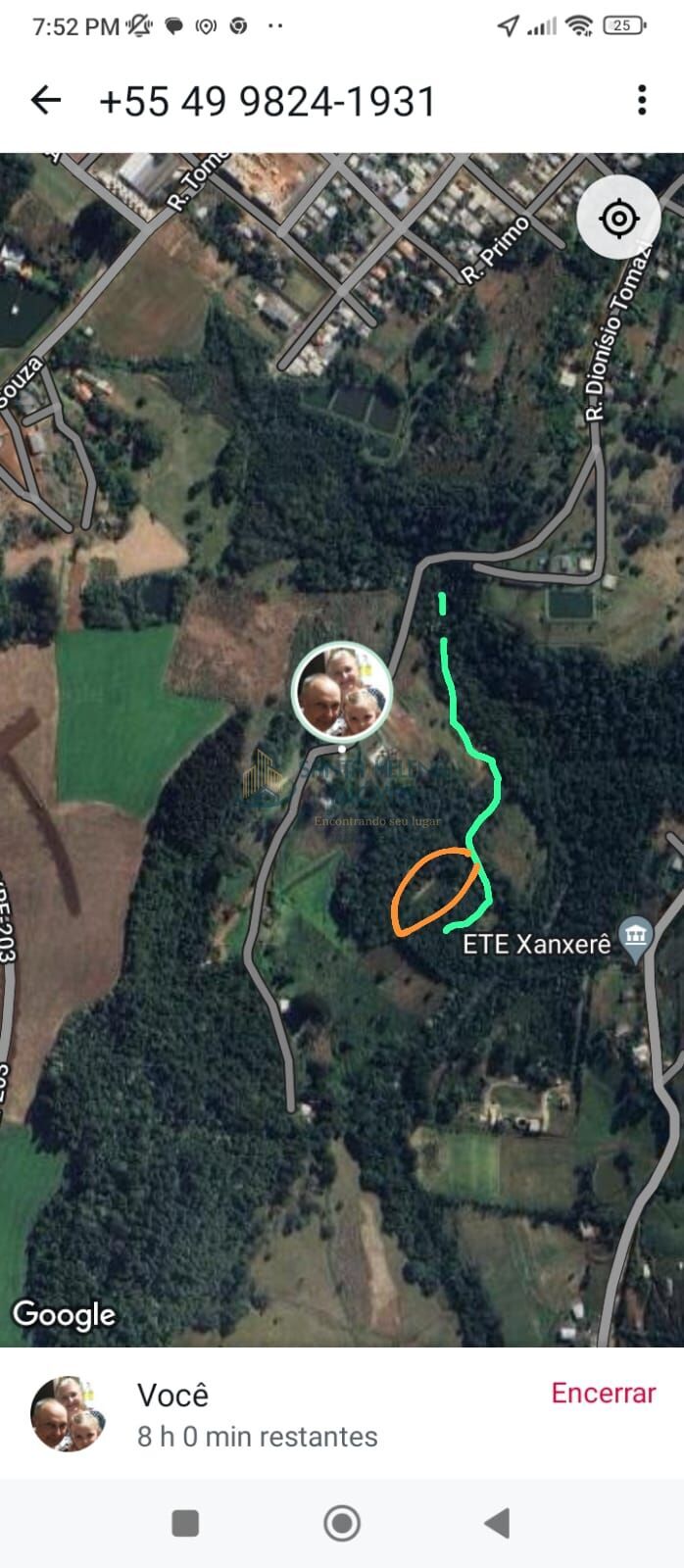Open the Você sharing row
Viewport: 684px width, 1568px height.
(257, 1414)
